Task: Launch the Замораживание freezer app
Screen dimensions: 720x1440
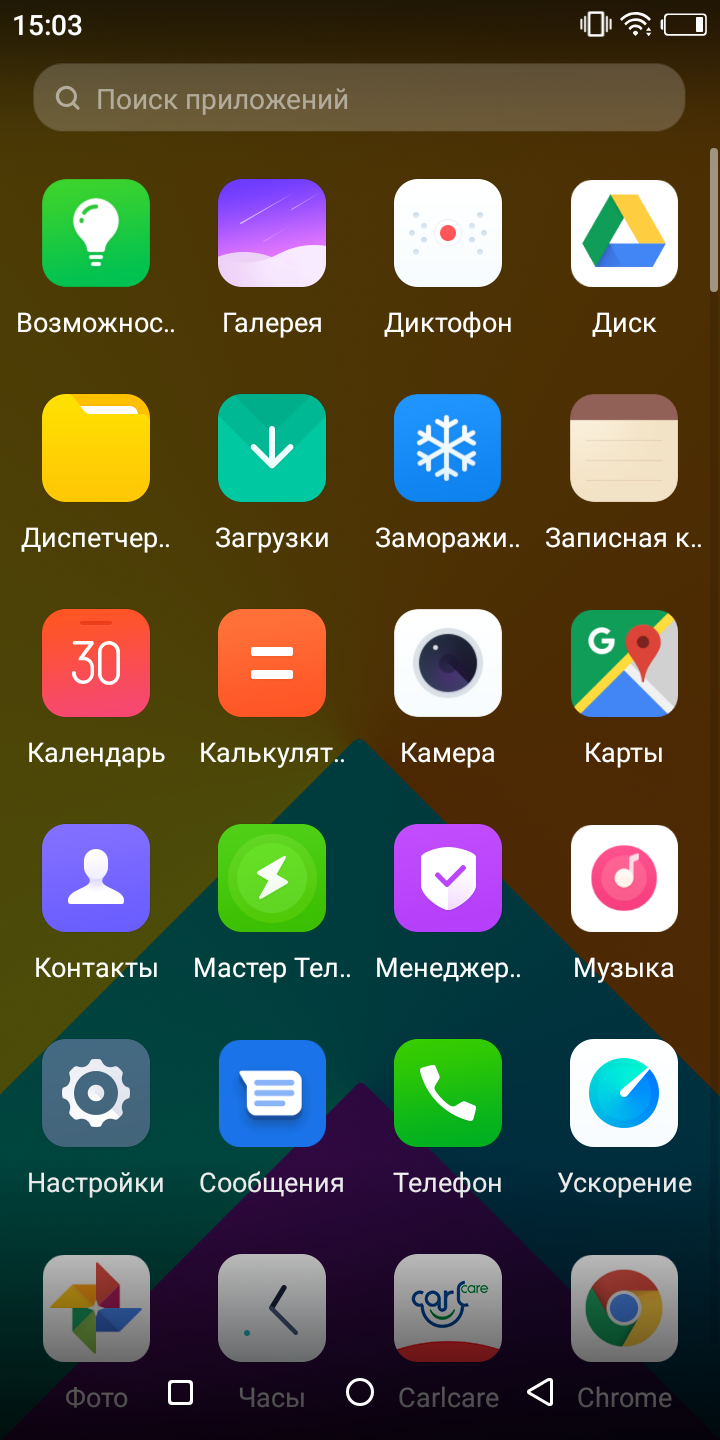Action: click(x=448, y=448)
